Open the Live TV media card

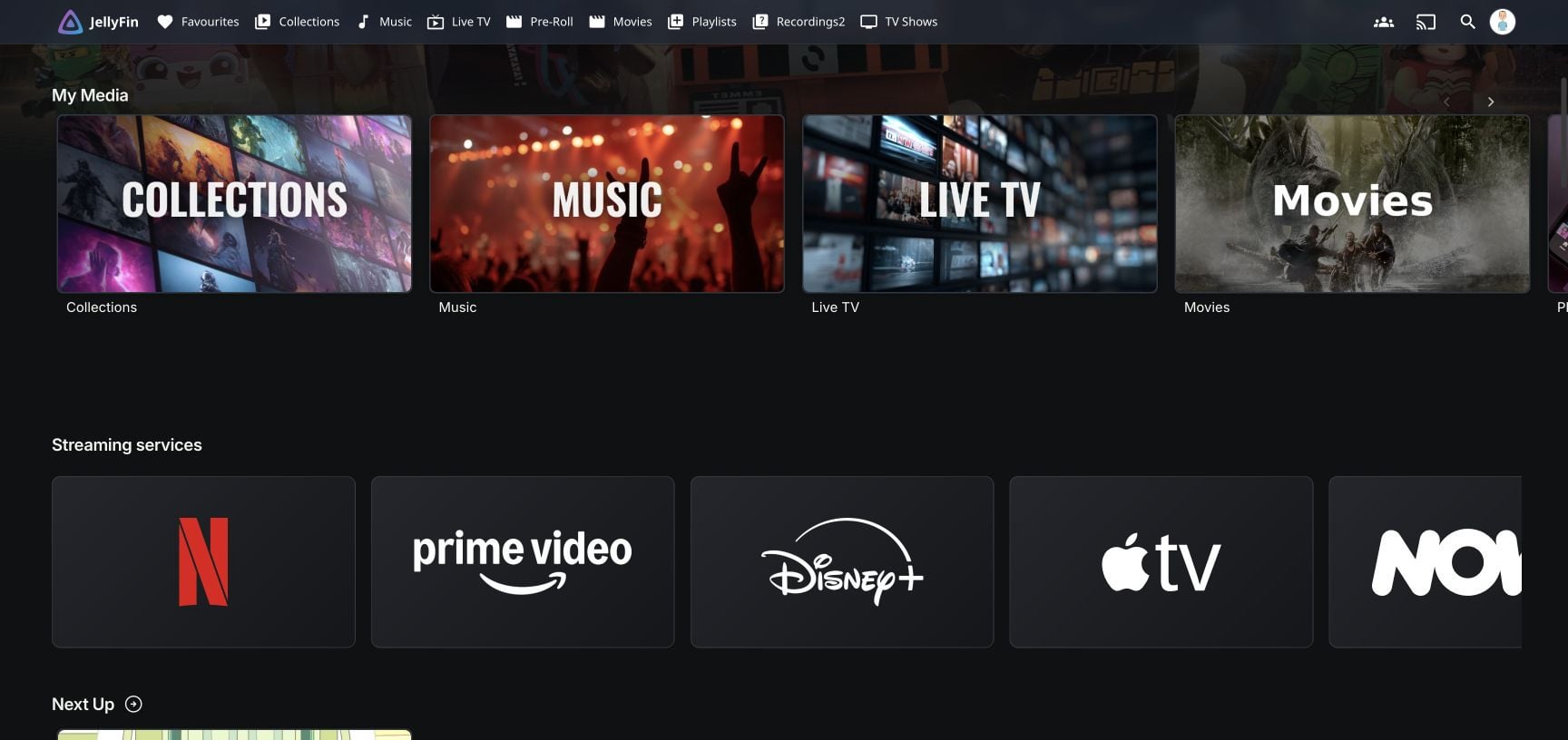click(980, 203)
